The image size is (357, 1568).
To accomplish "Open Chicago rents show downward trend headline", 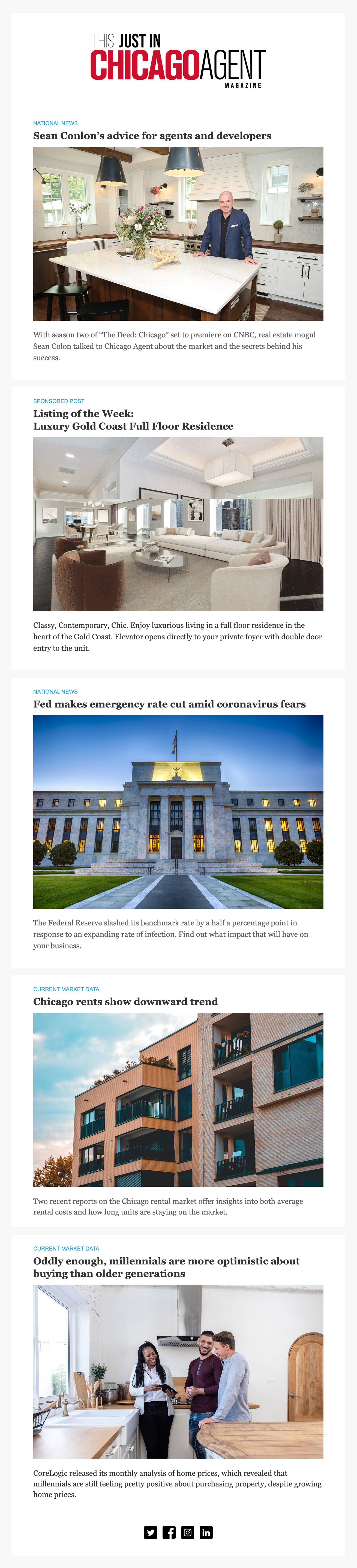I will coord(125,1002).
